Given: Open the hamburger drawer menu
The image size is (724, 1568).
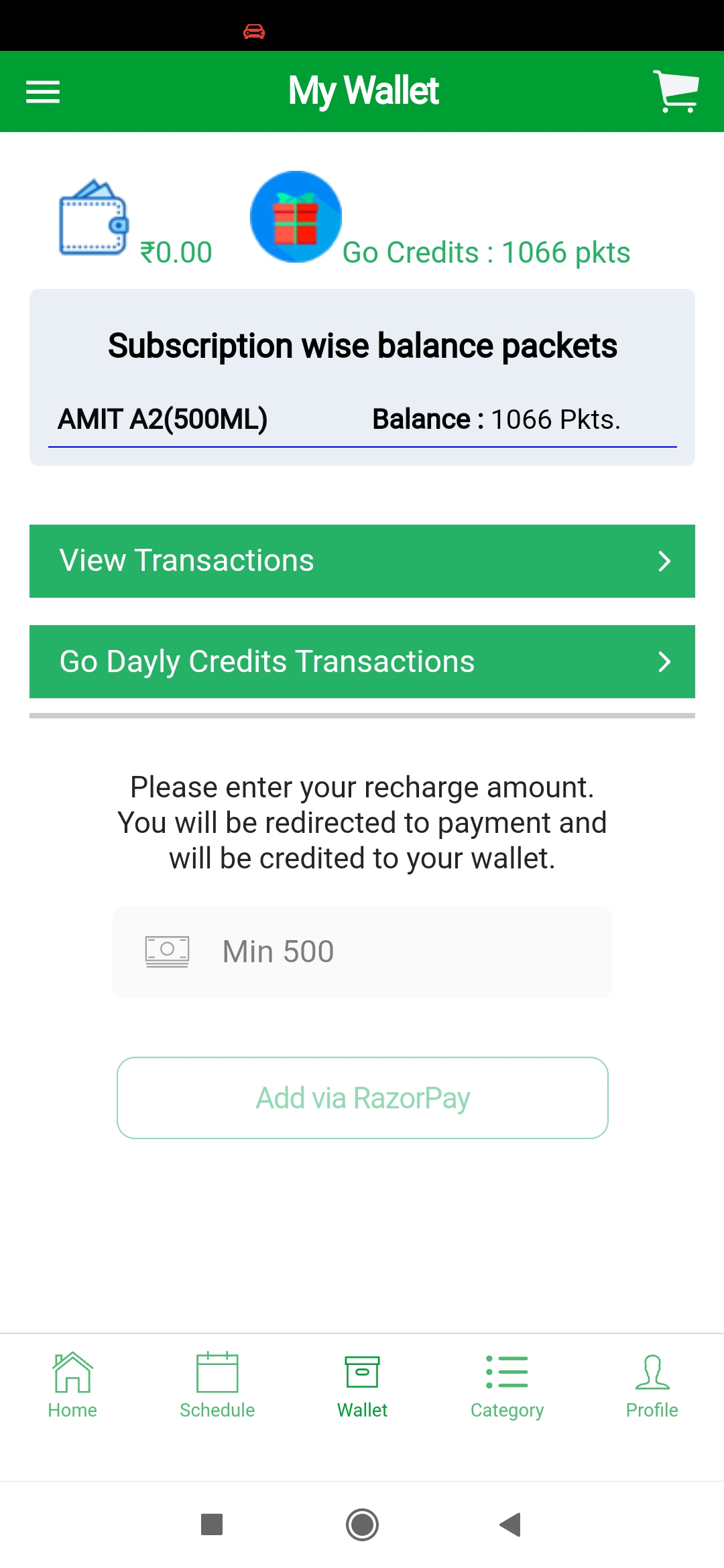Looking at the screenshot, I should pyautogui.click(x=43, y=92).
